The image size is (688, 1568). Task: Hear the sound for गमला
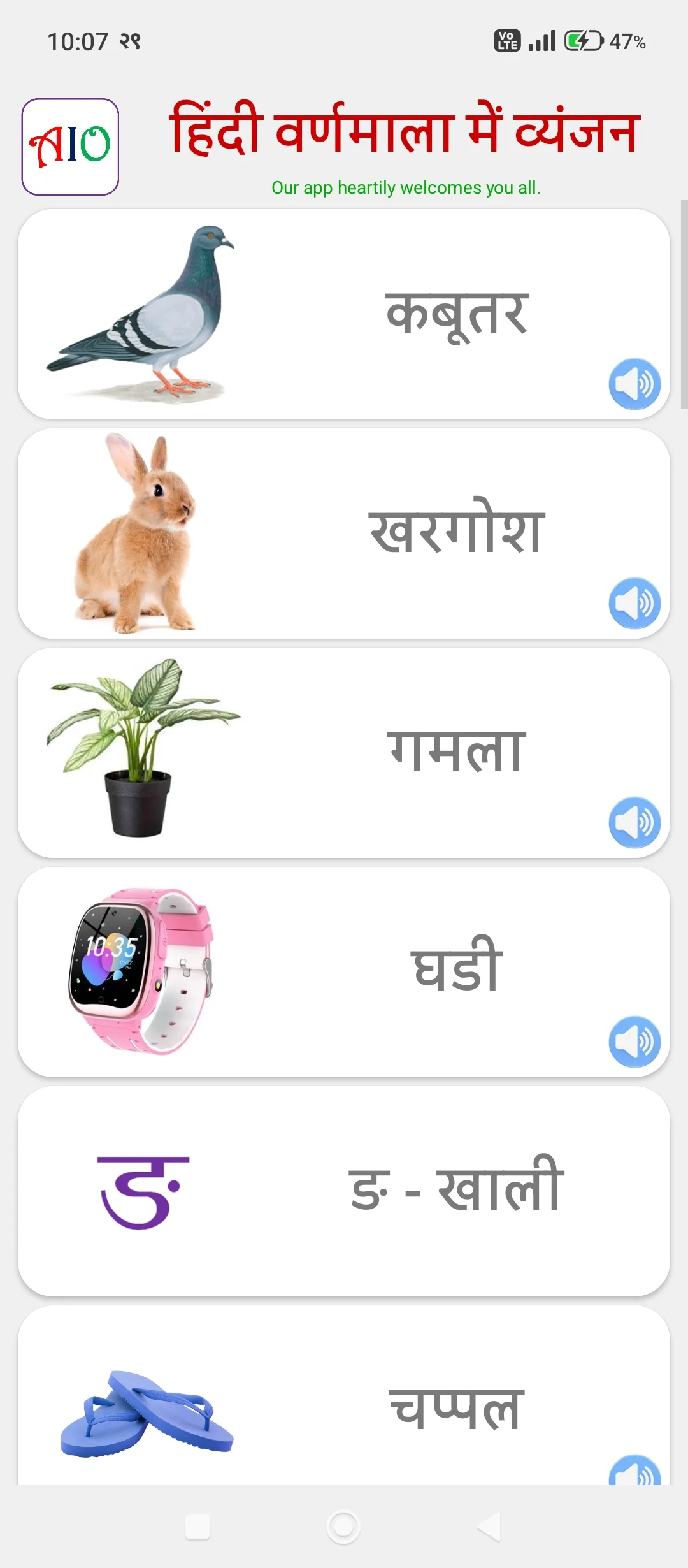(634, 822)
